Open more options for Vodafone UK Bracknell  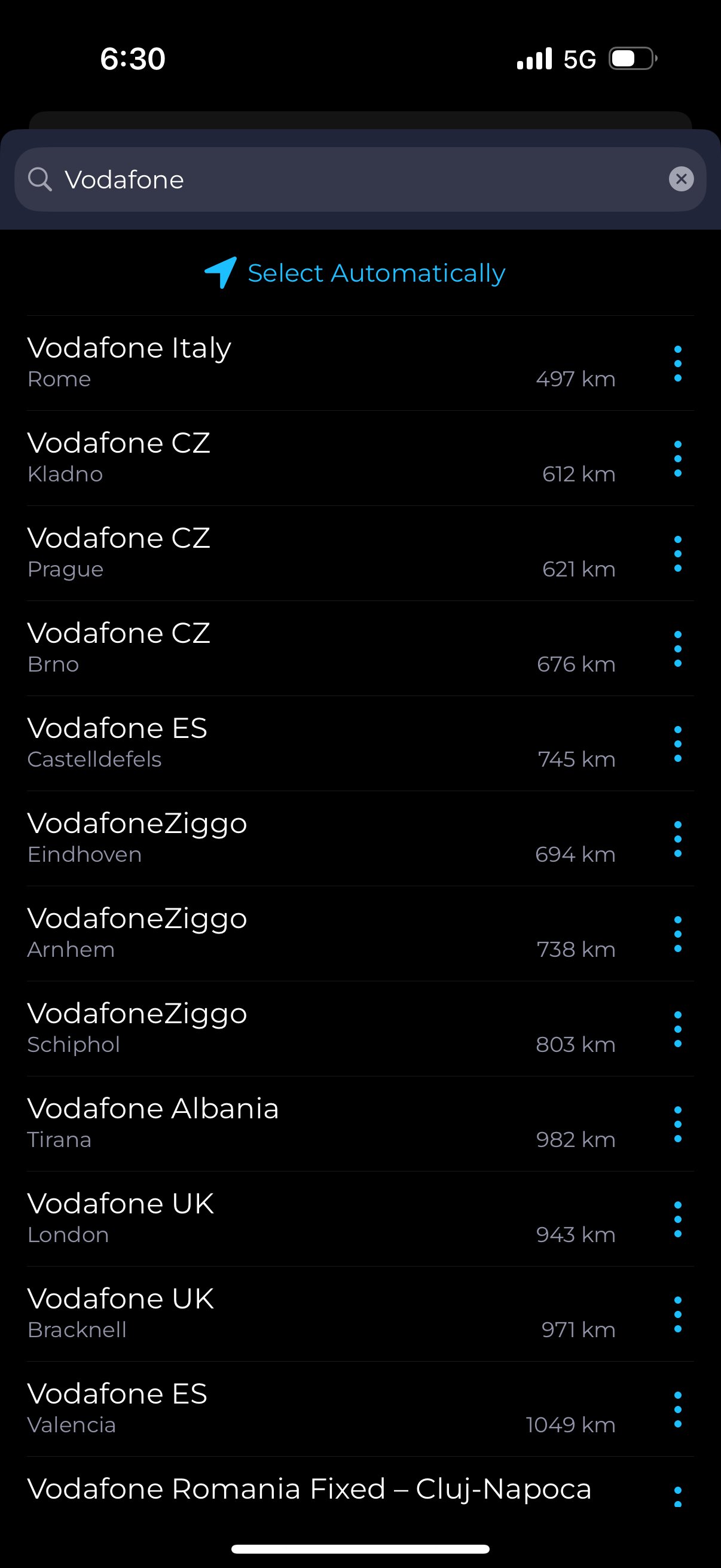[678, 1314]
